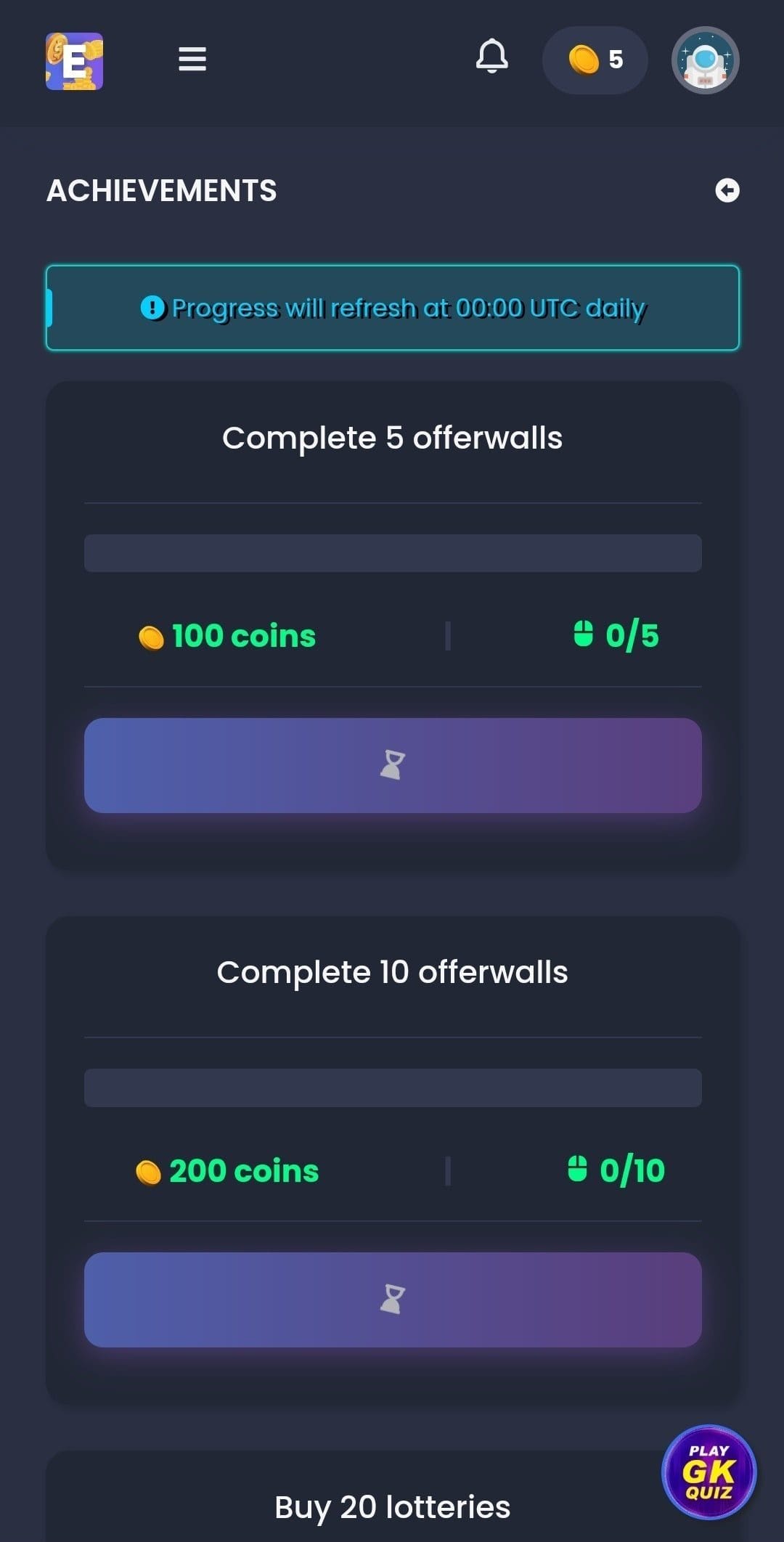Open the astronaut profile avatar
Viewport: 784px width, 1542px height.
click(x=705, y=60)
